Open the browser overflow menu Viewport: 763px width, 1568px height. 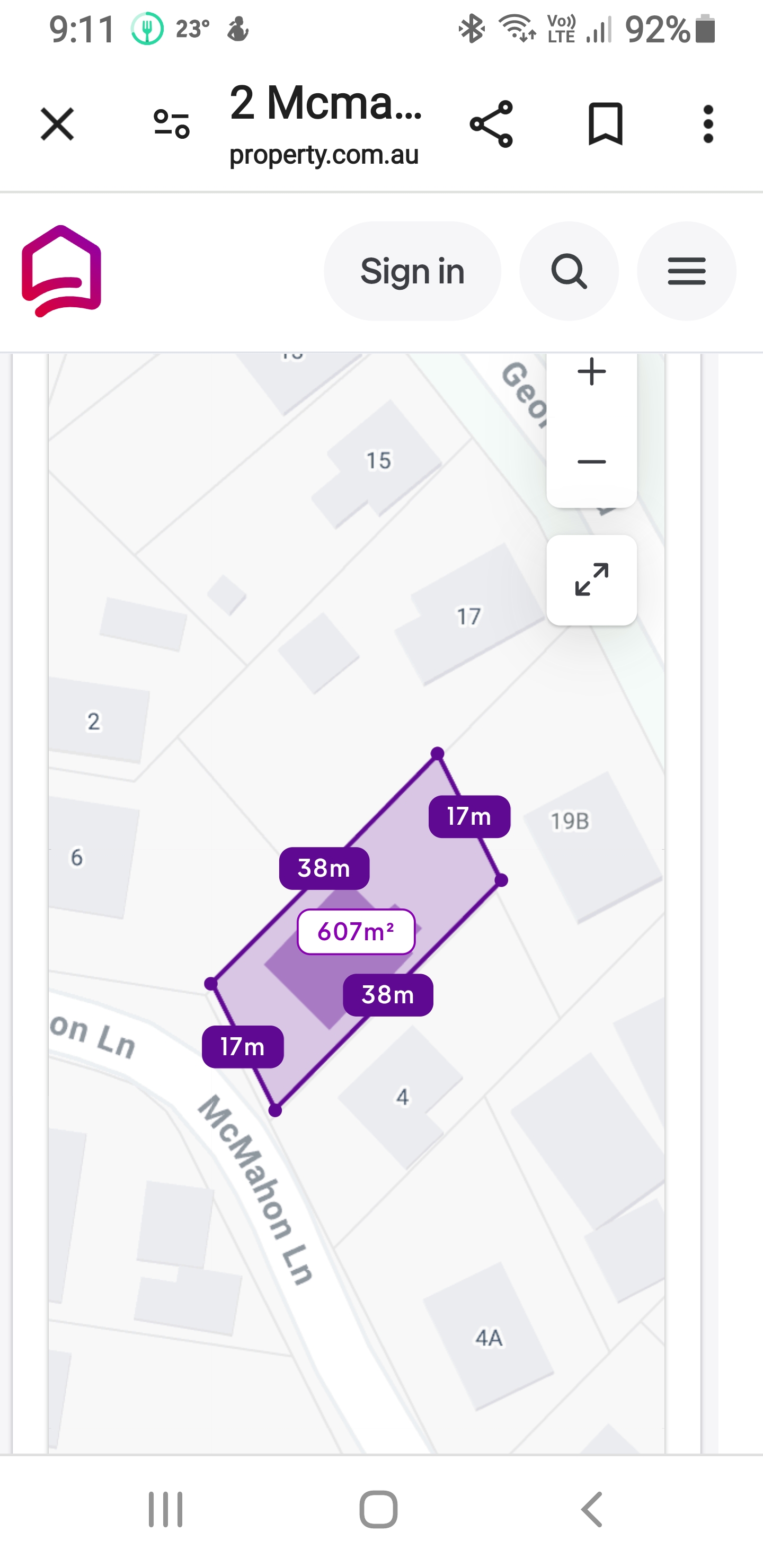click(x=707, y=124)
